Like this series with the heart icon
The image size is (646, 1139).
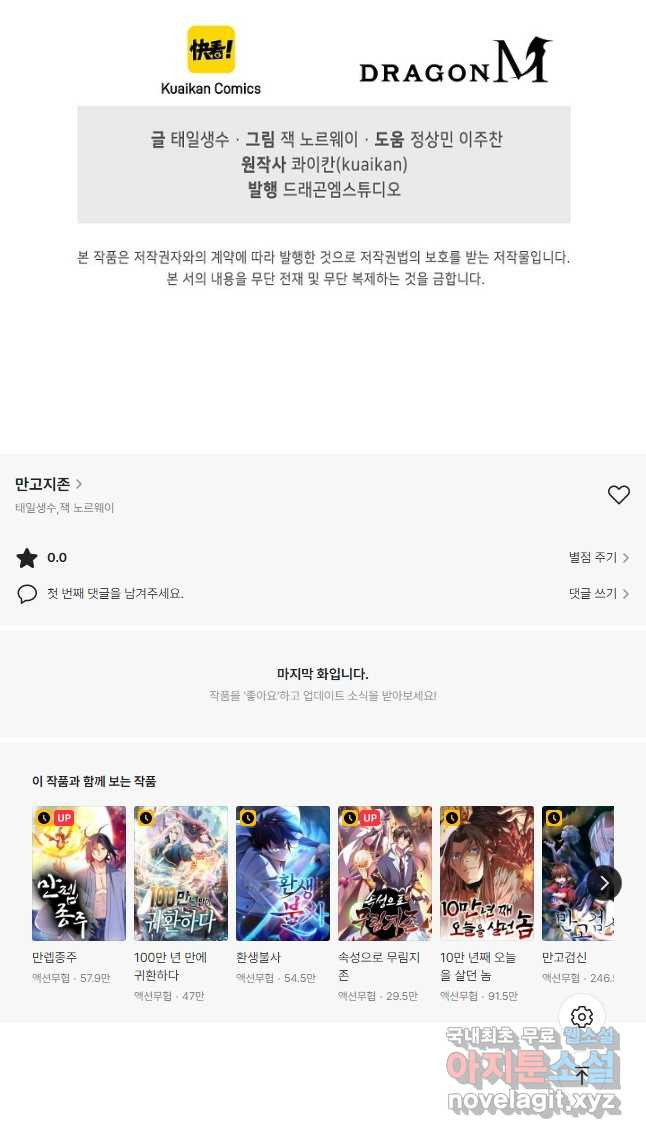pos(619,494)
